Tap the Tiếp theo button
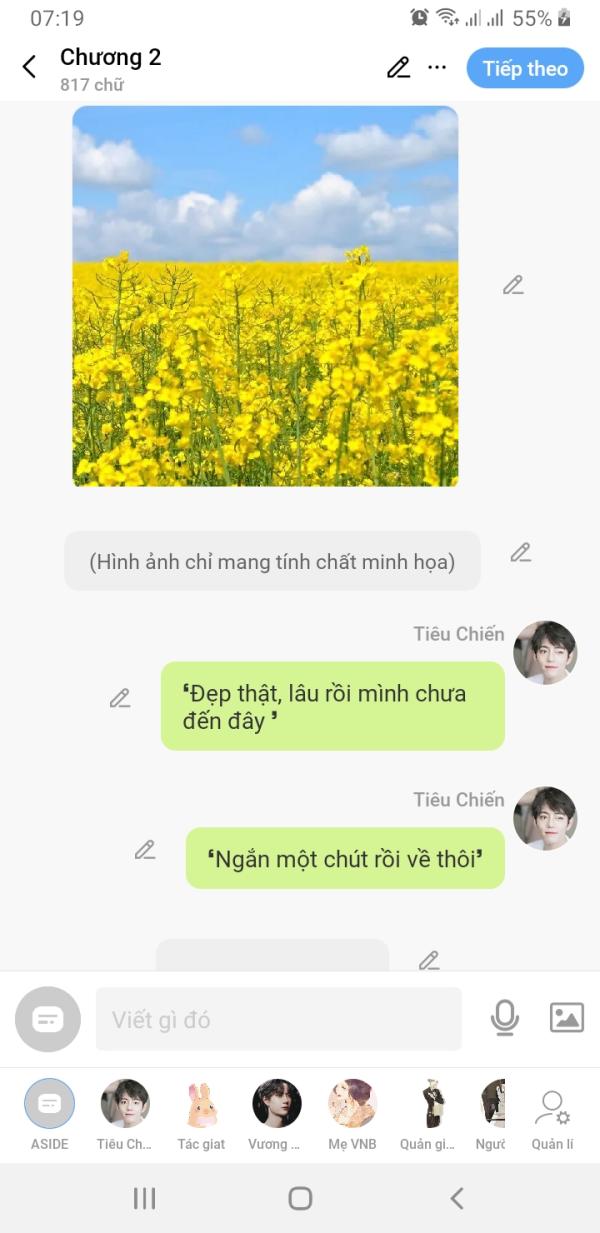This screenshot has width=600, height=1233. point(524,68)
